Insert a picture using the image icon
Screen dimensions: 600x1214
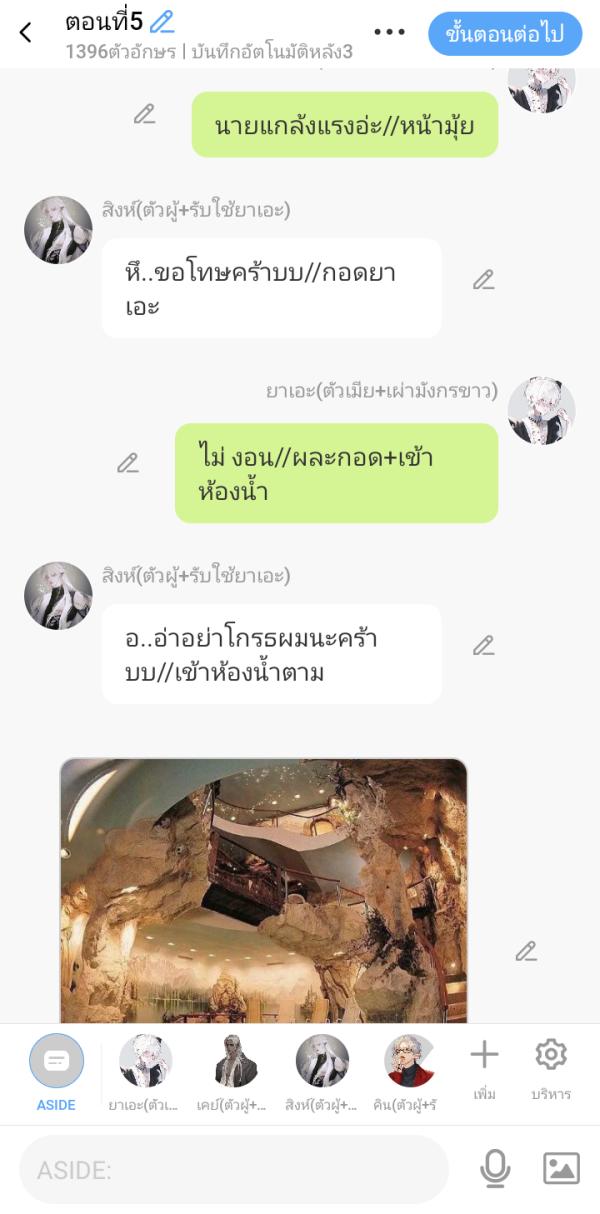[561, 1169]
